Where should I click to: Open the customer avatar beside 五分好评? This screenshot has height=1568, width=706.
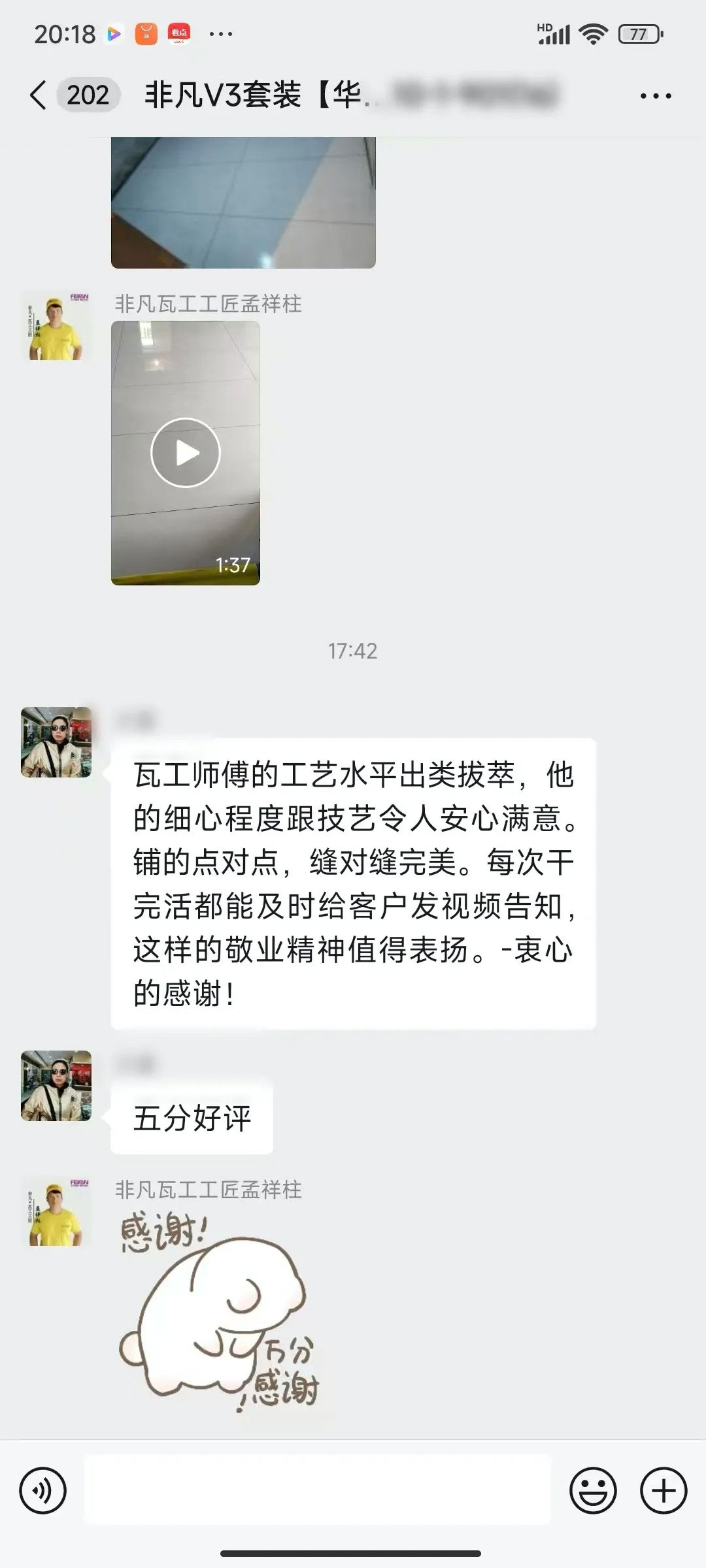(x=56, y=1086)
